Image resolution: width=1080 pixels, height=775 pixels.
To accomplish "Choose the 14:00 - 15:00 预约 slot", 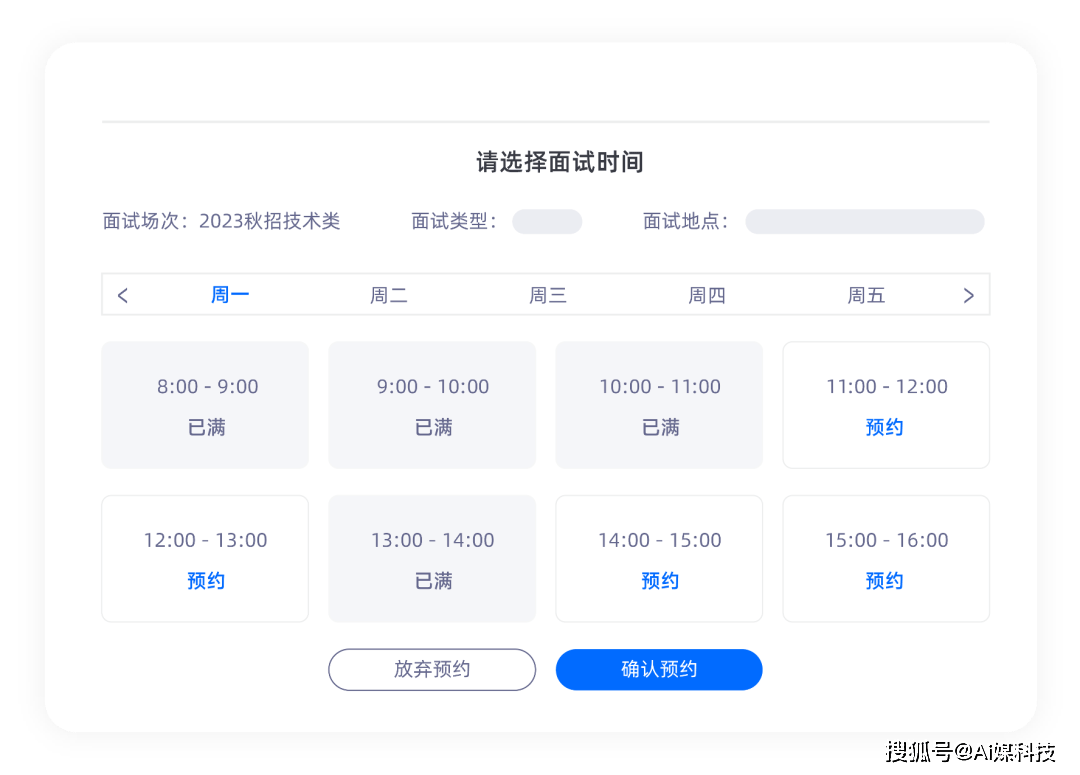I will (659, 580).
